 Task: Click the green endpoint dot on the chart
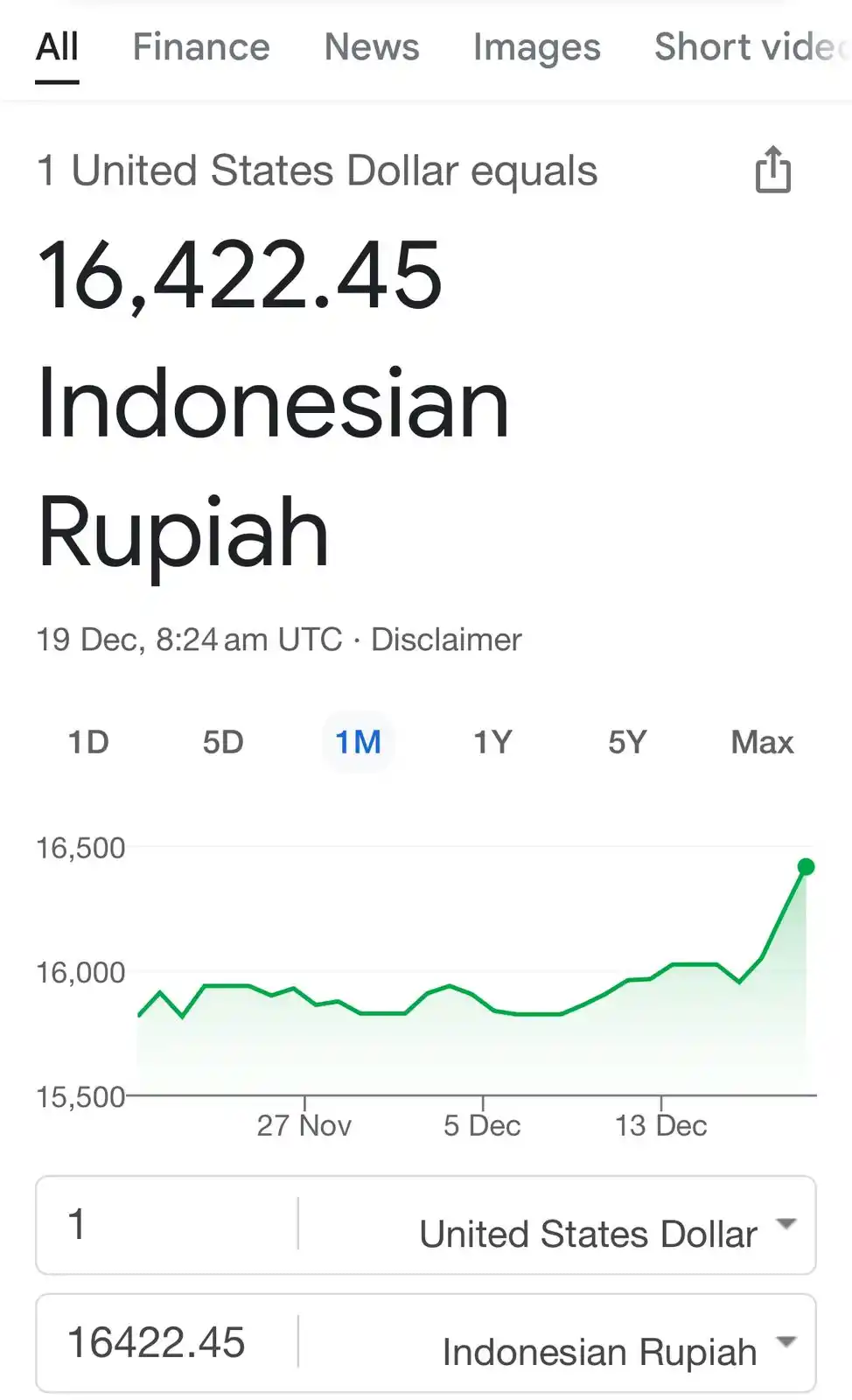(805, 866)
